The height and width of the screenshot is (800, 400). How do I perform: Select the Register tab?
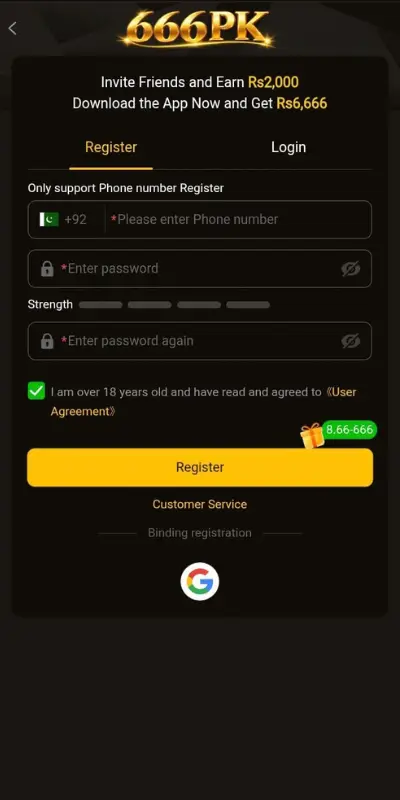tap(111, 147)
